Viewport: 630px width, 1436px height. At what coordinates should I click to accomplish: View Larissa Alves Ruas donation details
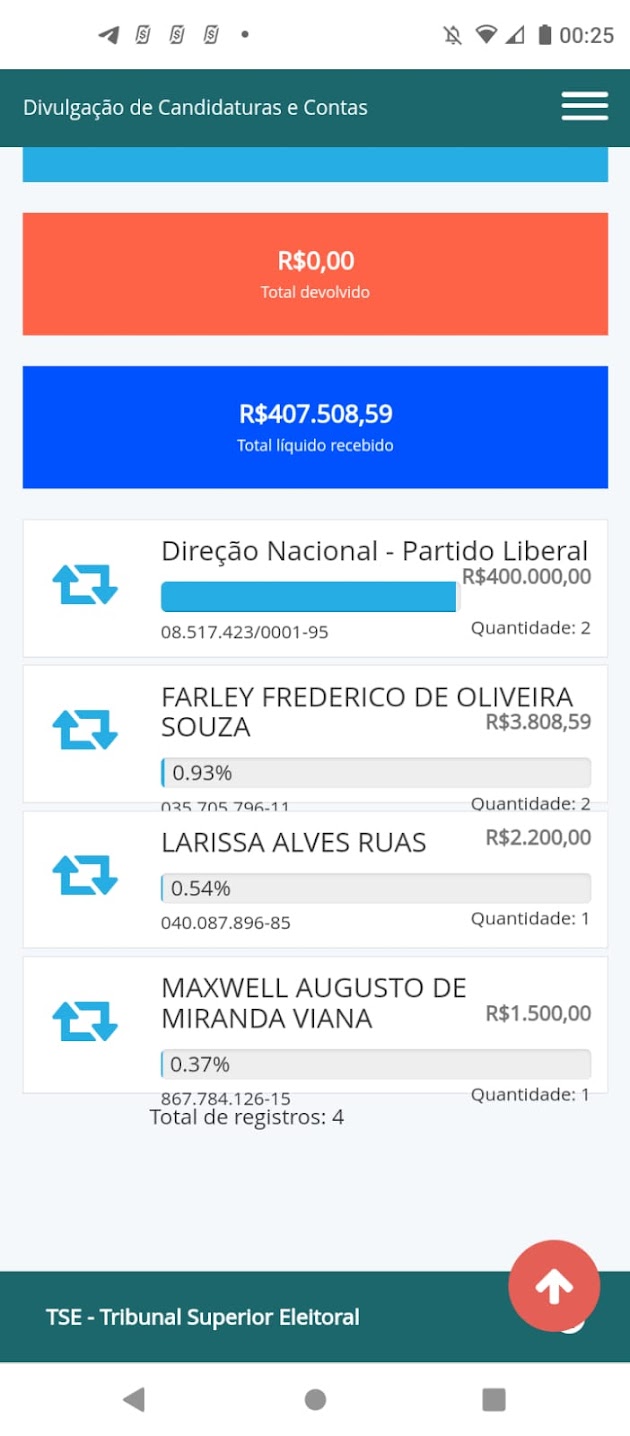(315, 879)
